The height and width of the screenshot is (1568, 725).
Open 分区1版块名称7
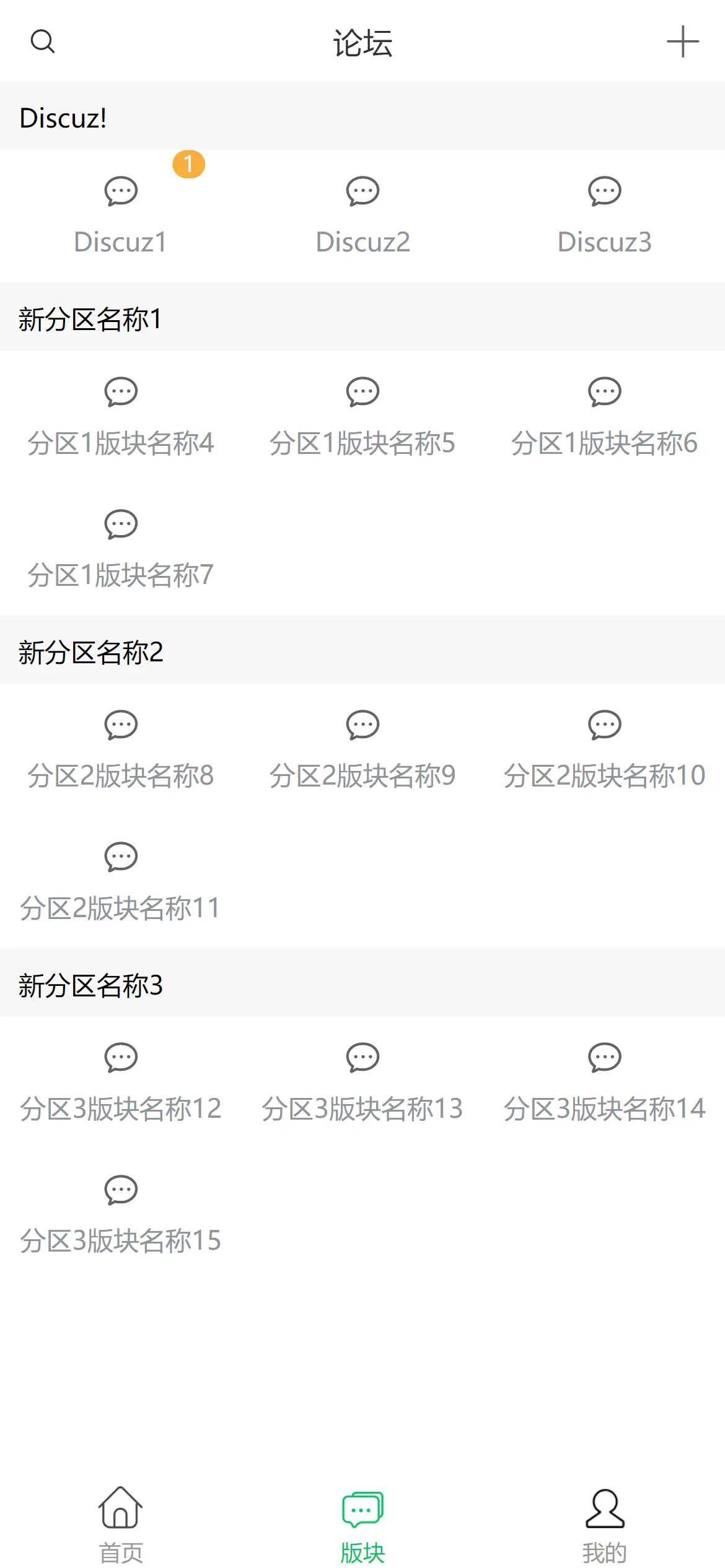point(121,549)
